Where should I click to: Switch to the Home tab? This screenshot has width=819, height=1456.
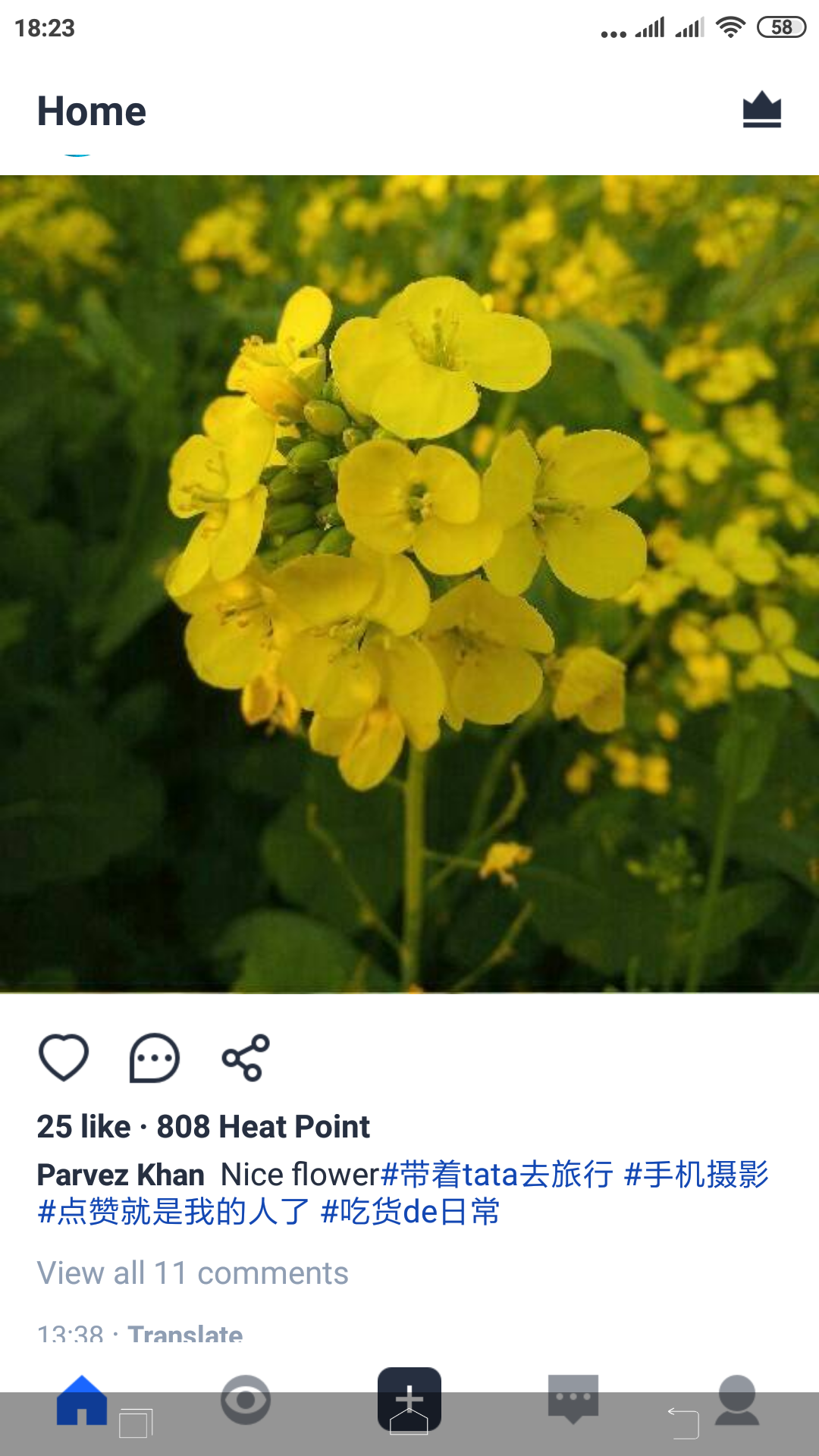point(82,1401)
